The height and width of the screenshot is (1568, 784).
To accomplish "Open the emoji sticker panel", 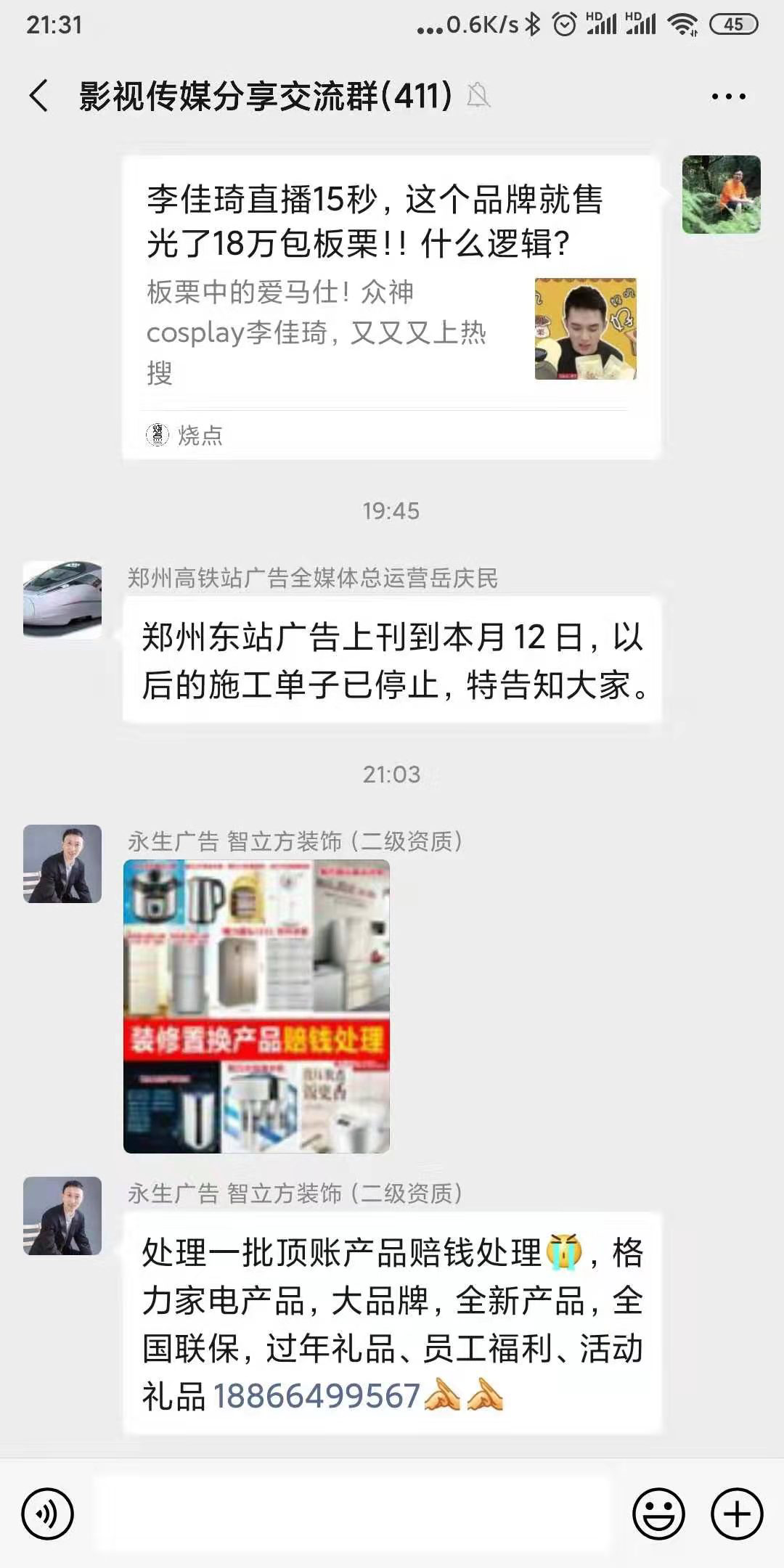I will pyautogui.click(x=658, y=1514).
